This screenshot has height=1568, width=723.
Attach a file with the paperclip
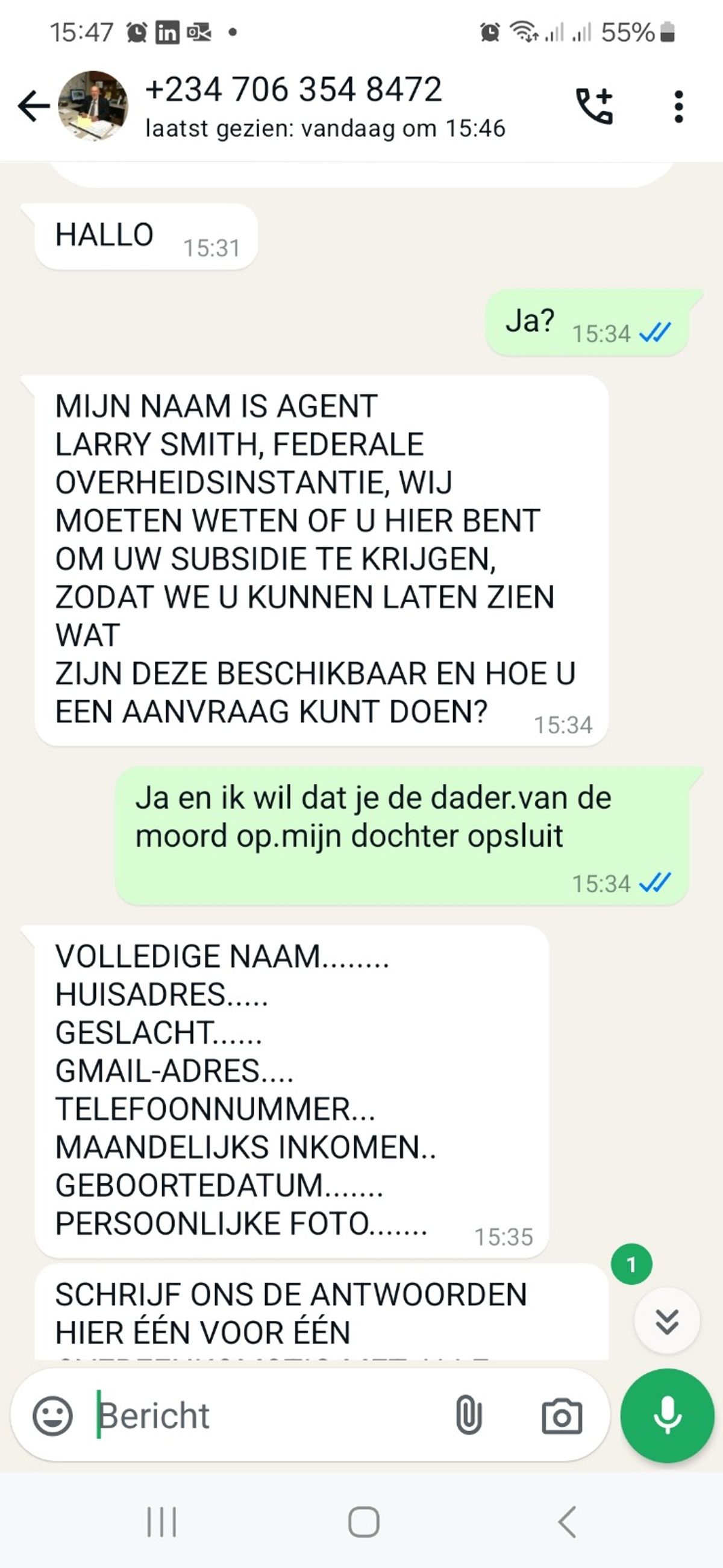tap(469, 1416)
